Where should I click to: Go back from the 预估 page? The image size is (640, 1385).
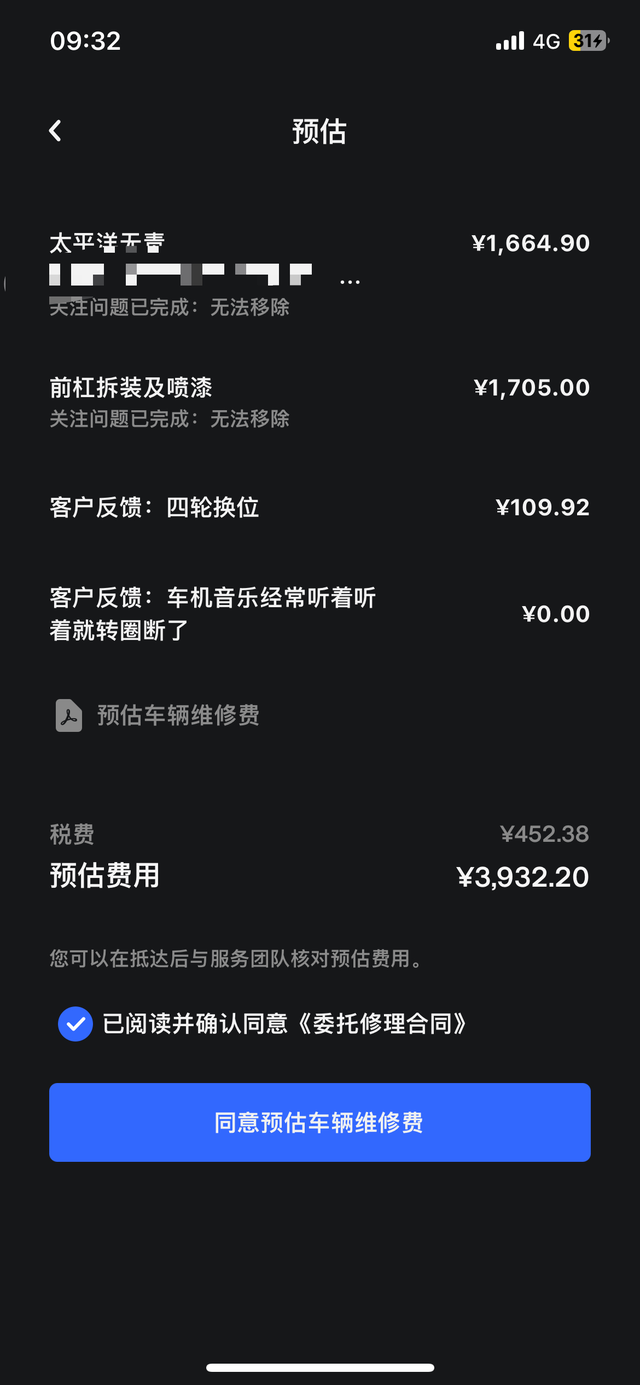(55, 131)
